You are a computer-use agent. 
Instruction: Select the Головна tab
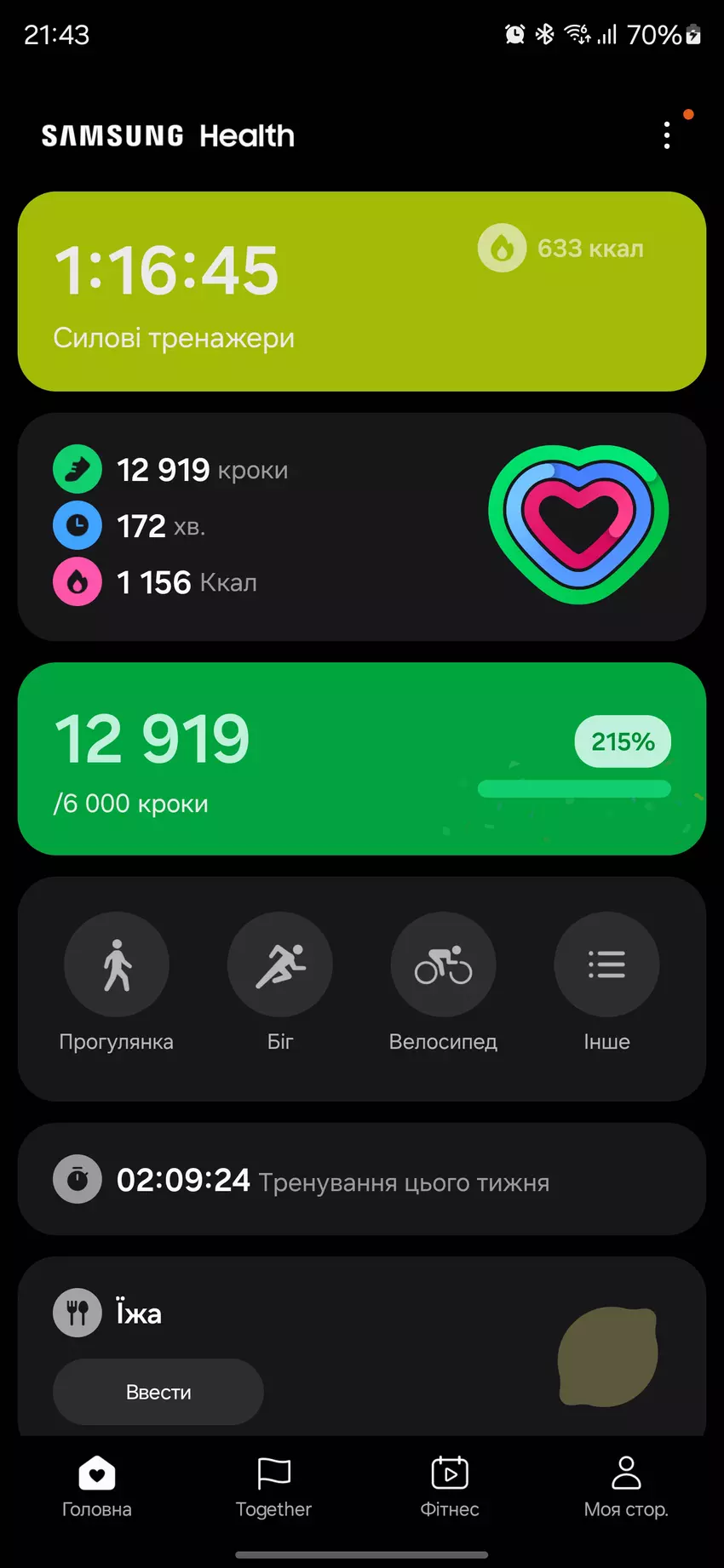click(x=97, y=1486)
